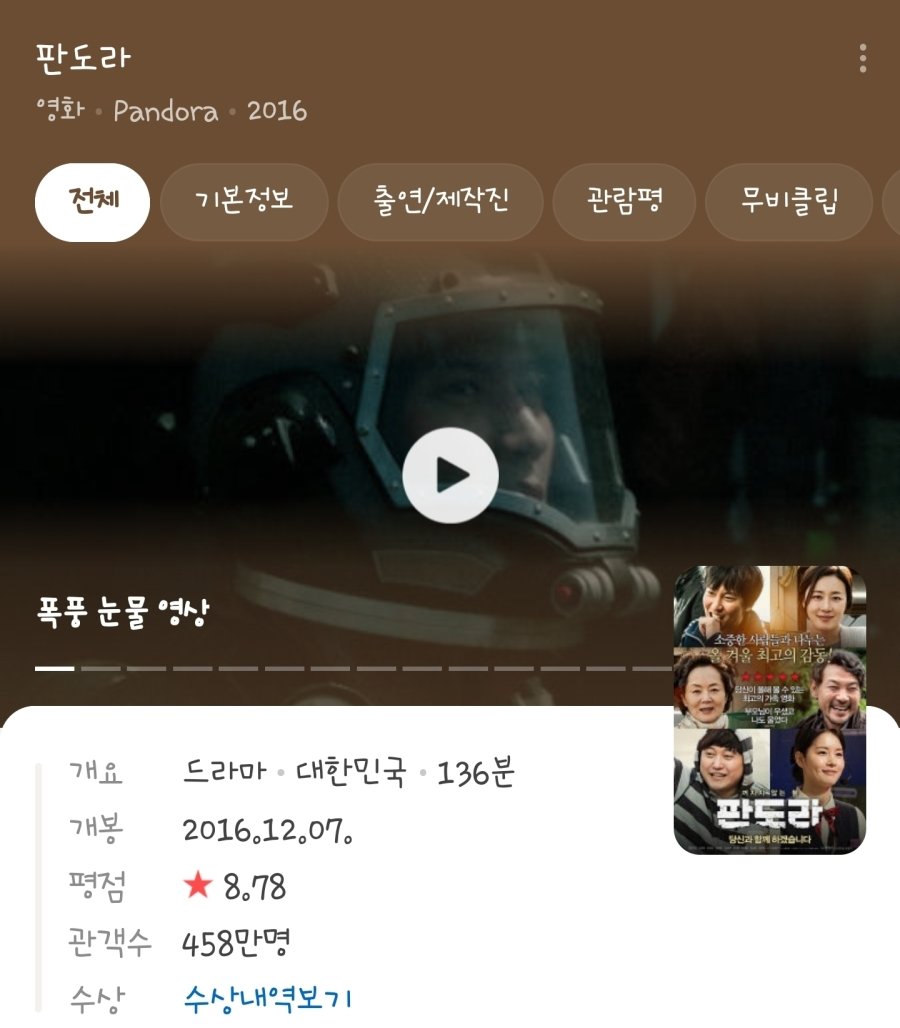Open the 출연/제작진 tab
Viewport: 900px width, 1028px height.
tap(440, 202)
